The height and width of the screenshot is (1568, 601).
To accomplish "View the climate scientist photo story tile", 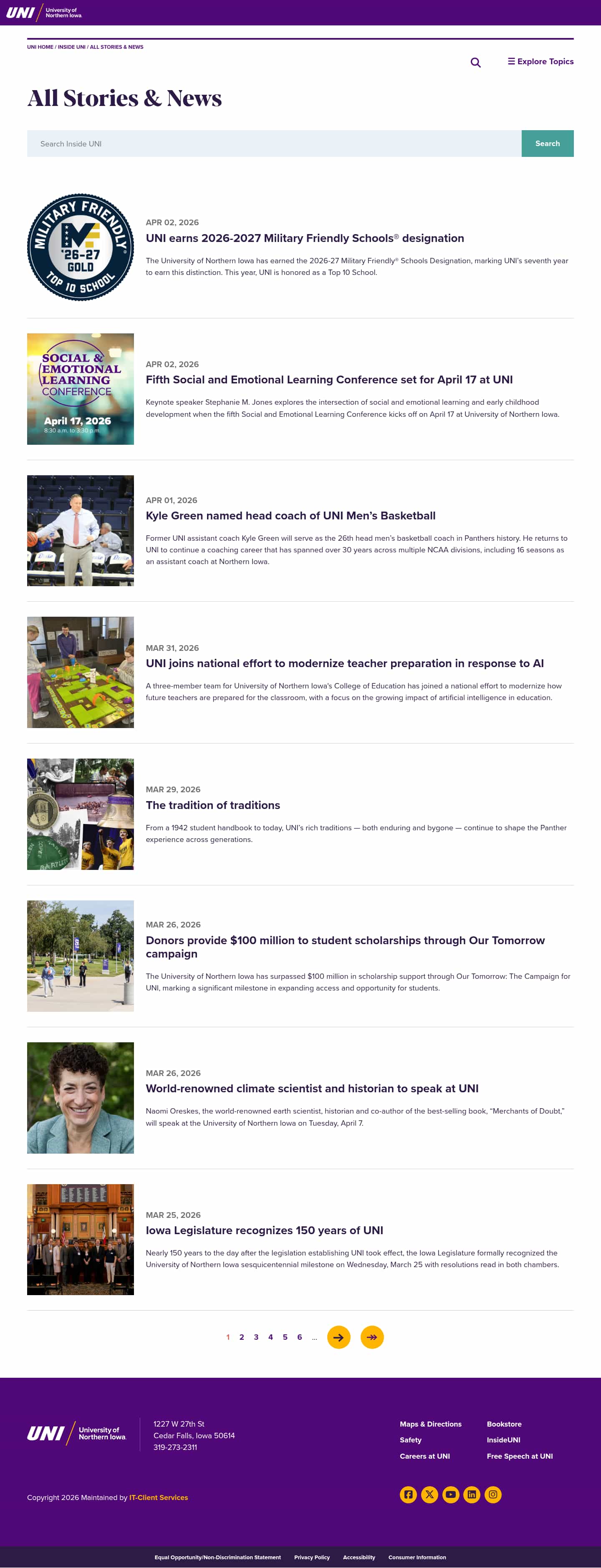I will (x=81, y=1097).
